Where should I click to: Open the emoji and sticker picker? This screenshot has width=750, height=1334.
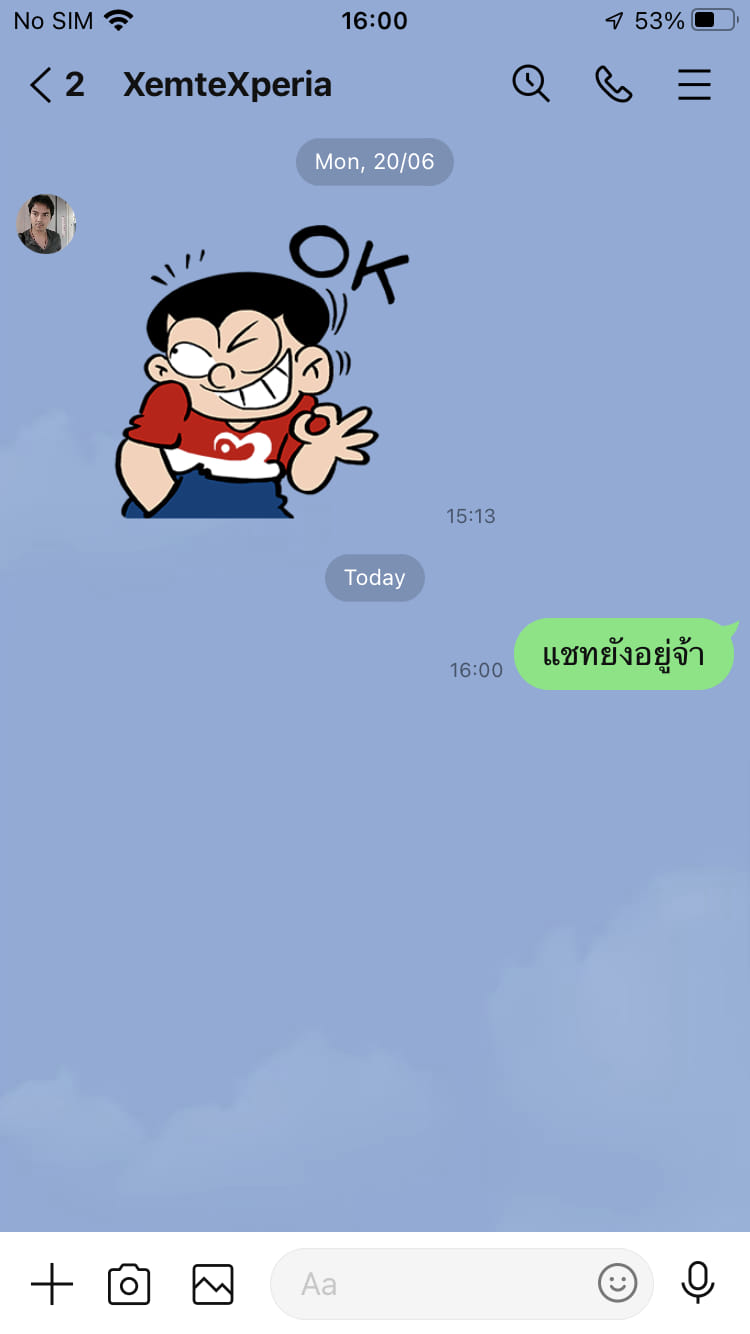coord(617,1282)
